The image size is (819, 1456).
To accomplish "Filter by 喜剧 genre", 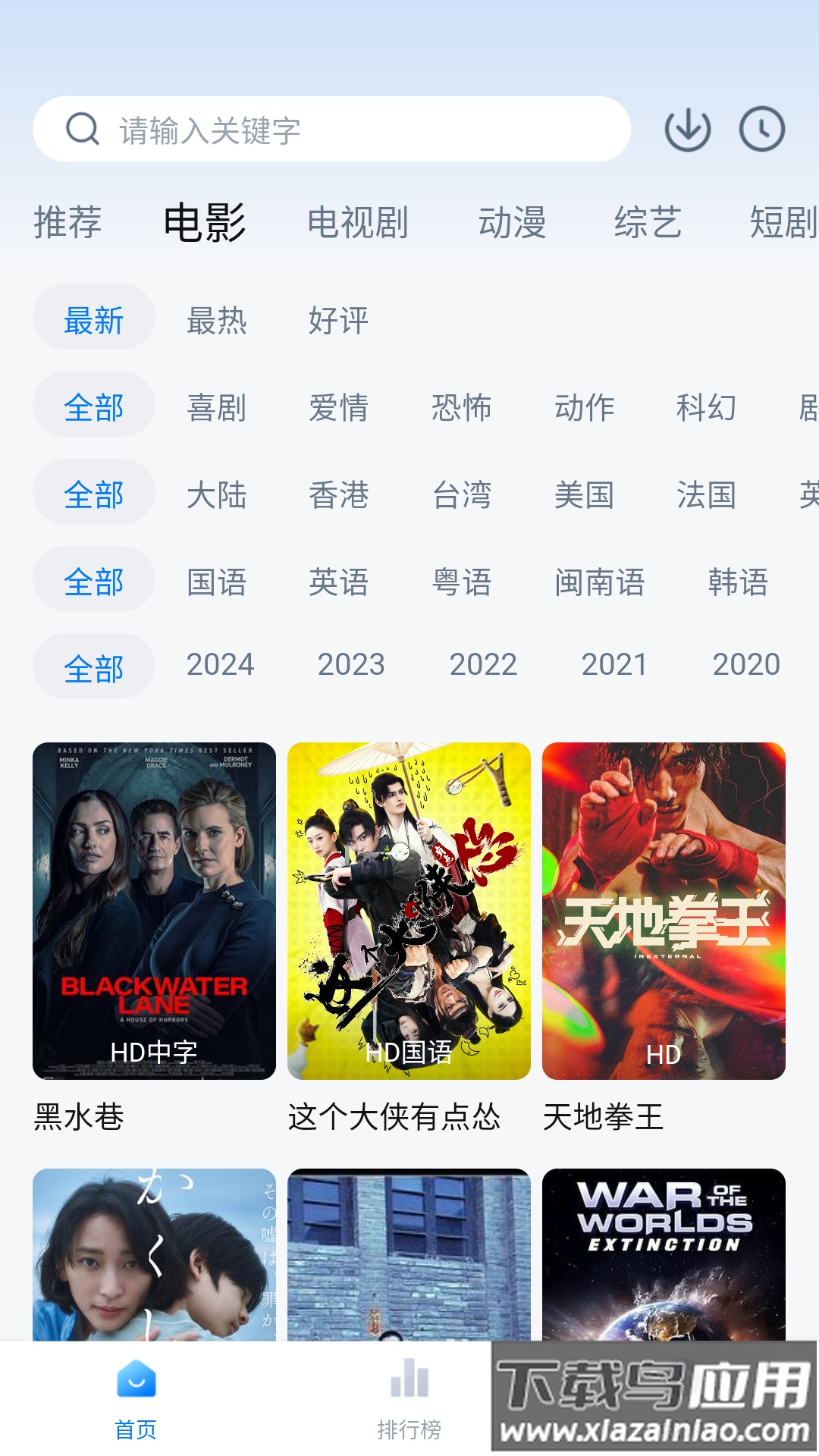I will click(216, 407).
